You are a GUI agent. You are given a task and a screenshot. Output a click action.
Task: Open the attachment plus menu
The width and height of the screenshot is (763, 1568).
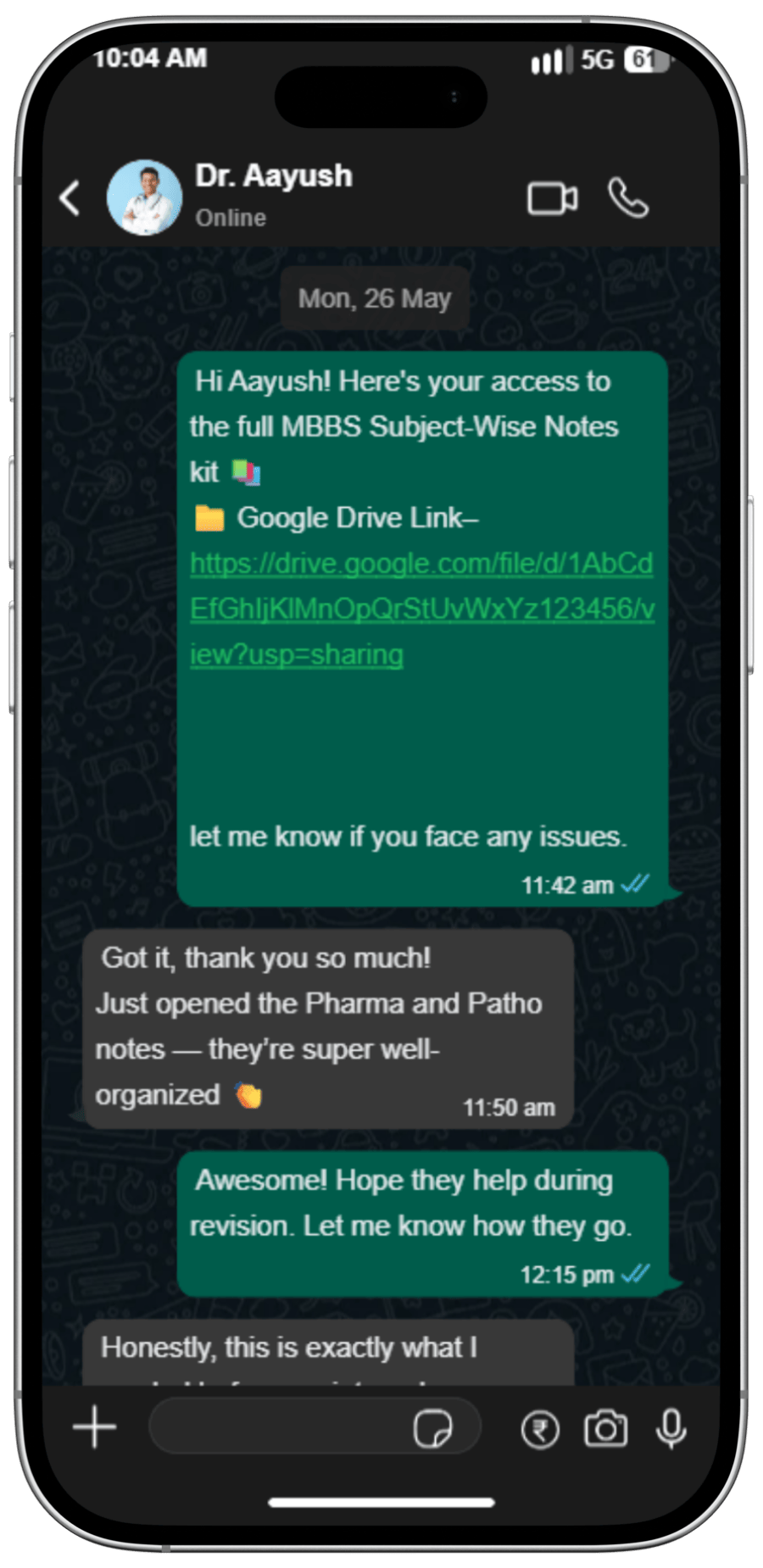click(x=94, y=1428)
